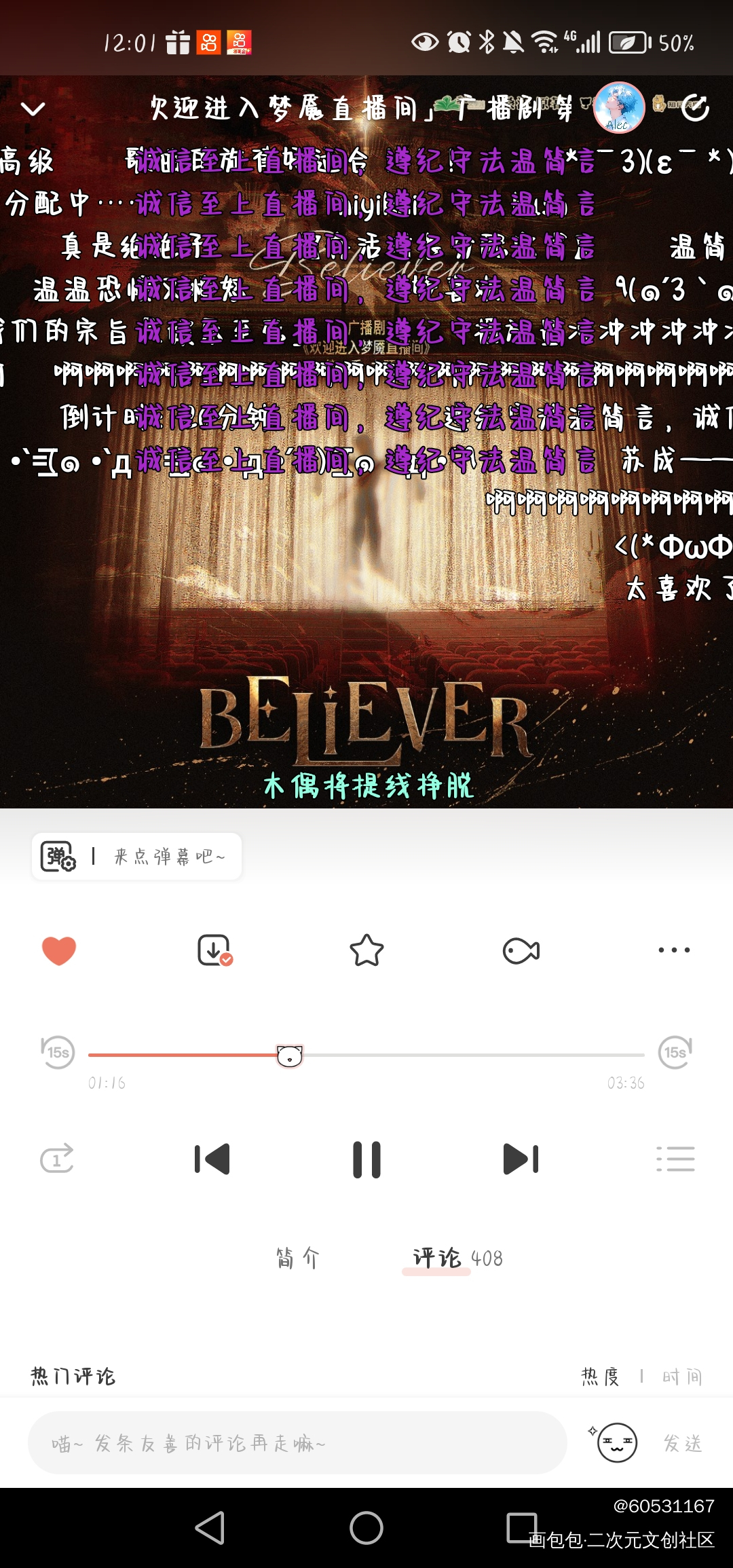733x1568 pixels.
Task: Open the three-dot more options
Action: [x=674, y=950]
